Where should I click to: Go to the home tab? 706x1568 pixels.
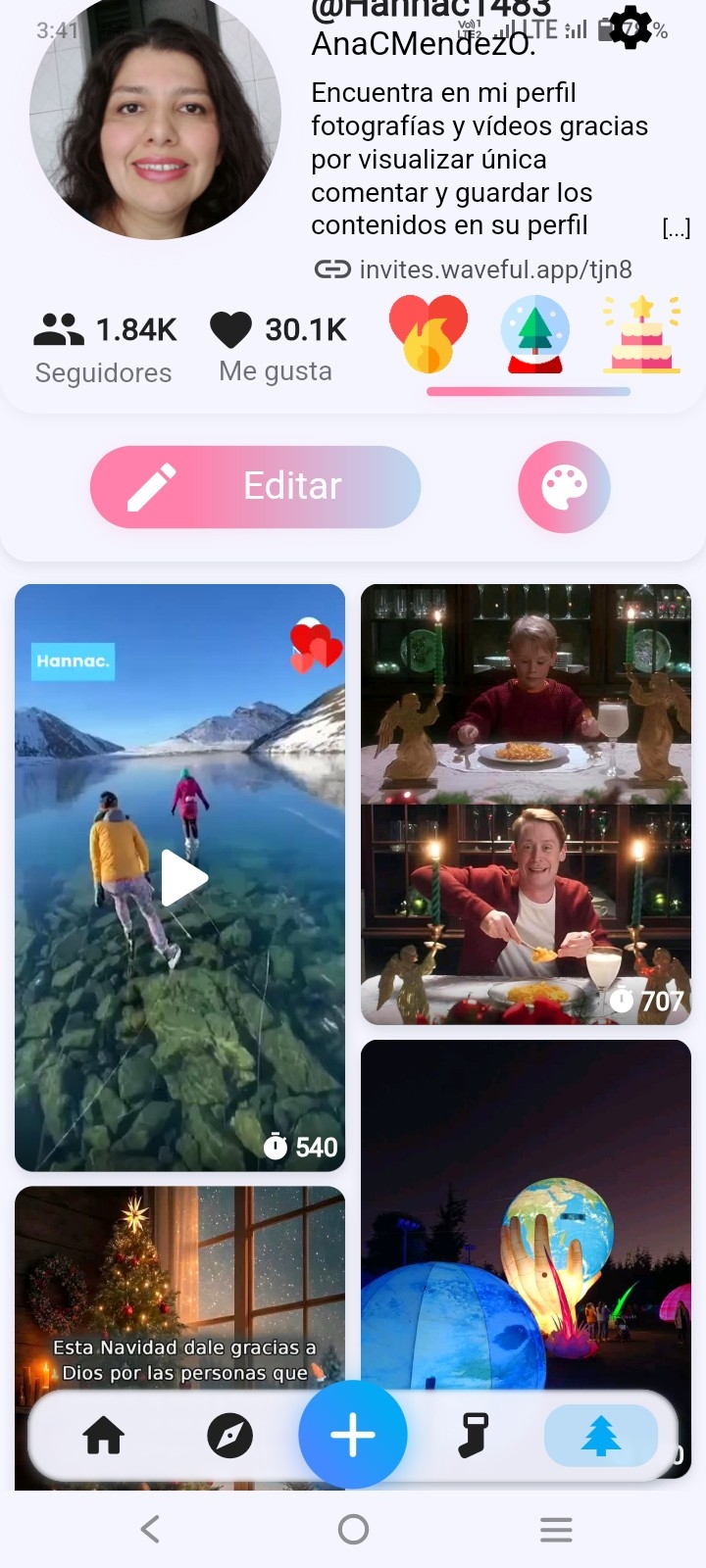(104, 1437)
